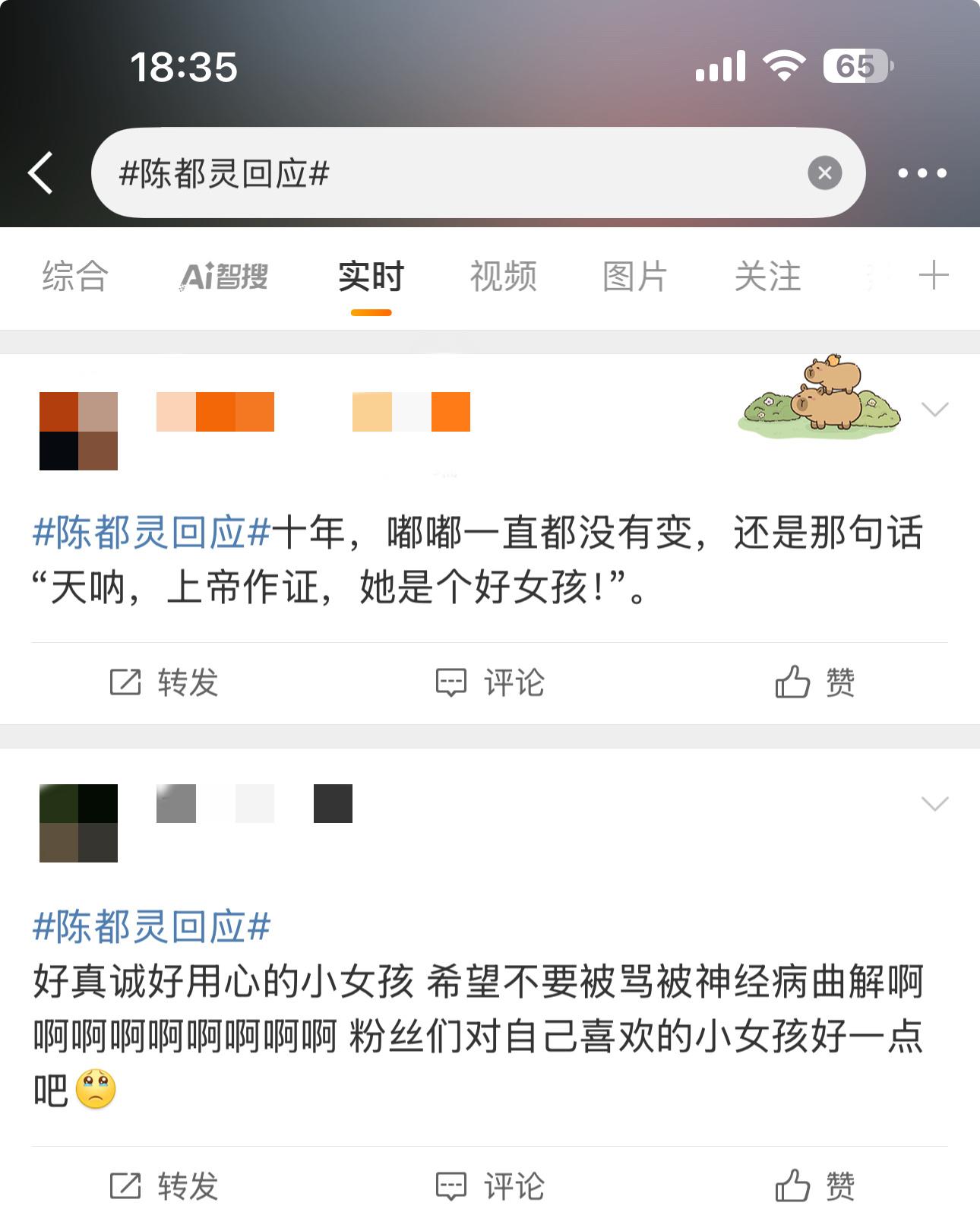Tap the plus icon to add tabs
The height and width of the screenshot is (1209, 980).
tap(934, 276)
